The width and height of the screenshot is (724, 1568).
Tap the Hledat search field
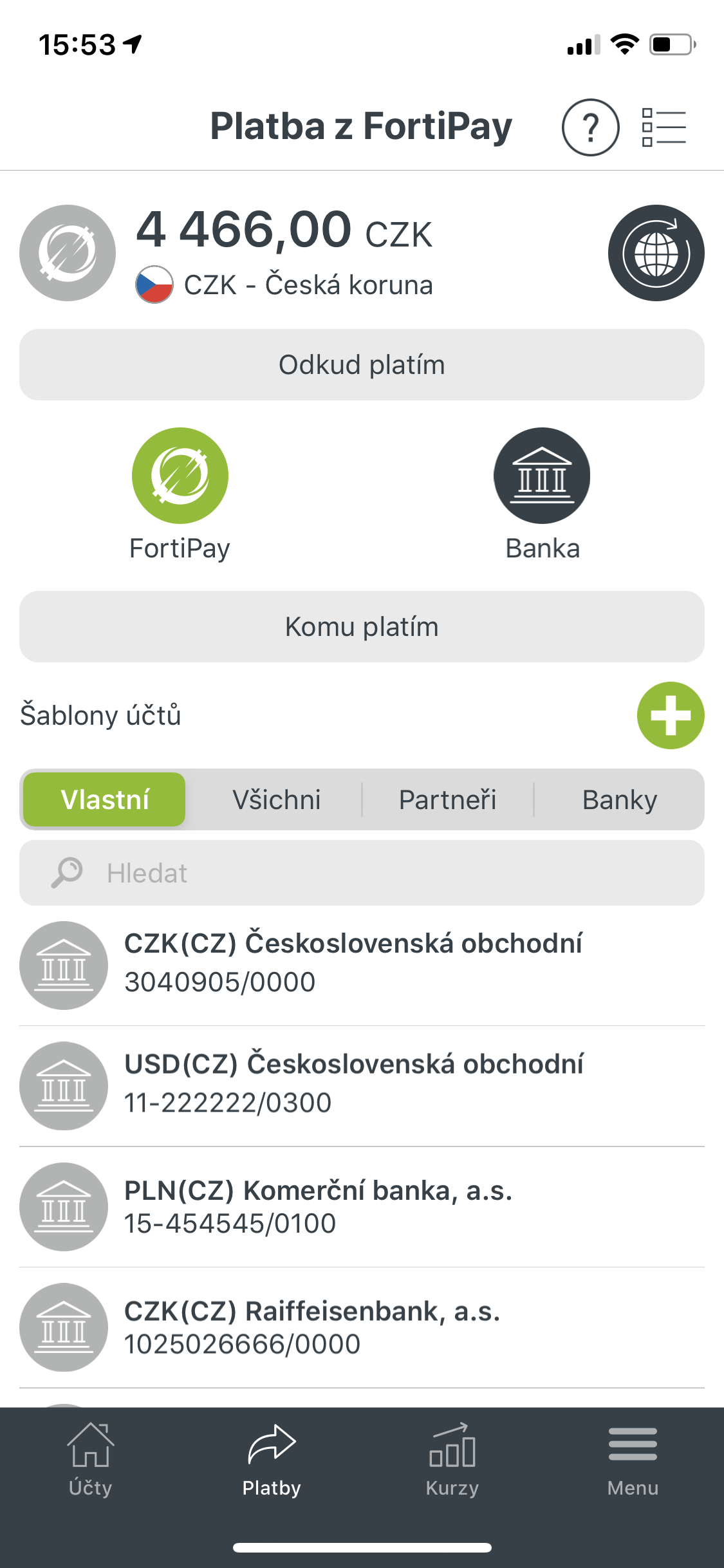pyautogui.click(x=362, y=873)
